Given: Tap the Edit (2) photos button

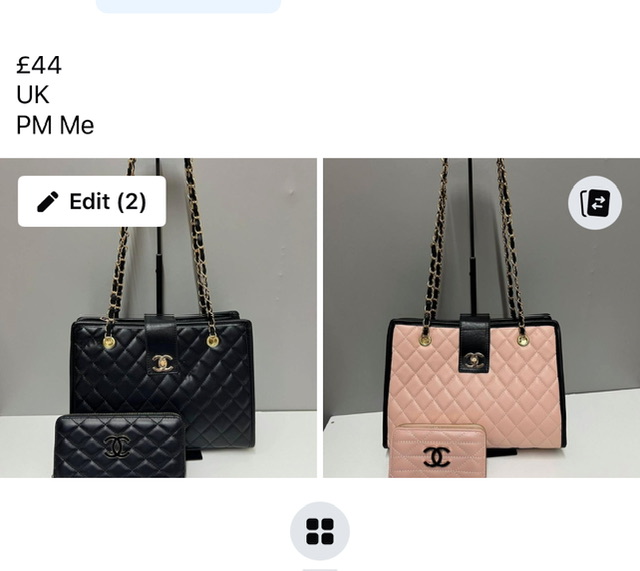Looking at the screenshot, I should point(92,202).
